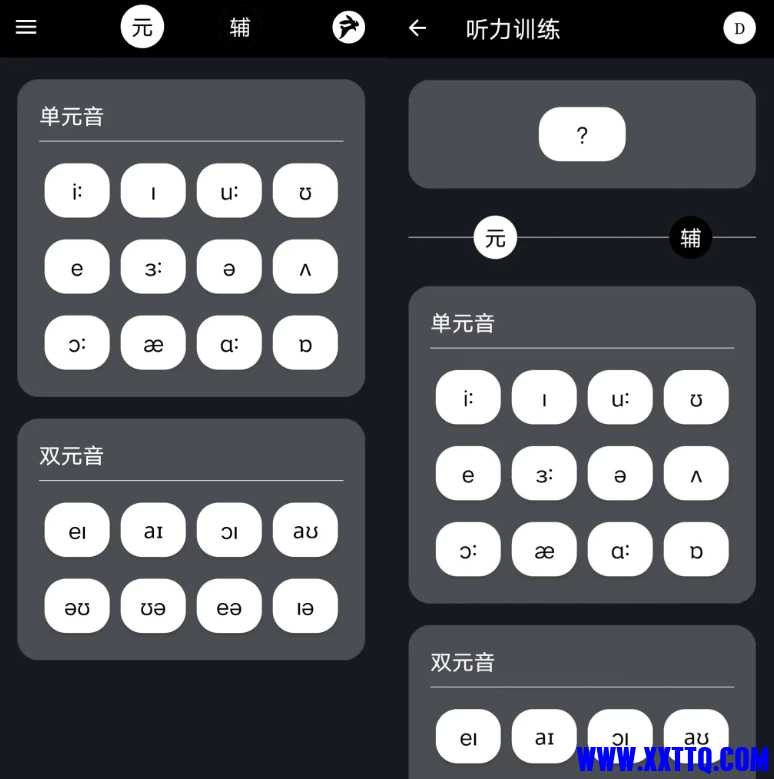Tap the D circle button beside 听力训练

(x=739, y=28)
